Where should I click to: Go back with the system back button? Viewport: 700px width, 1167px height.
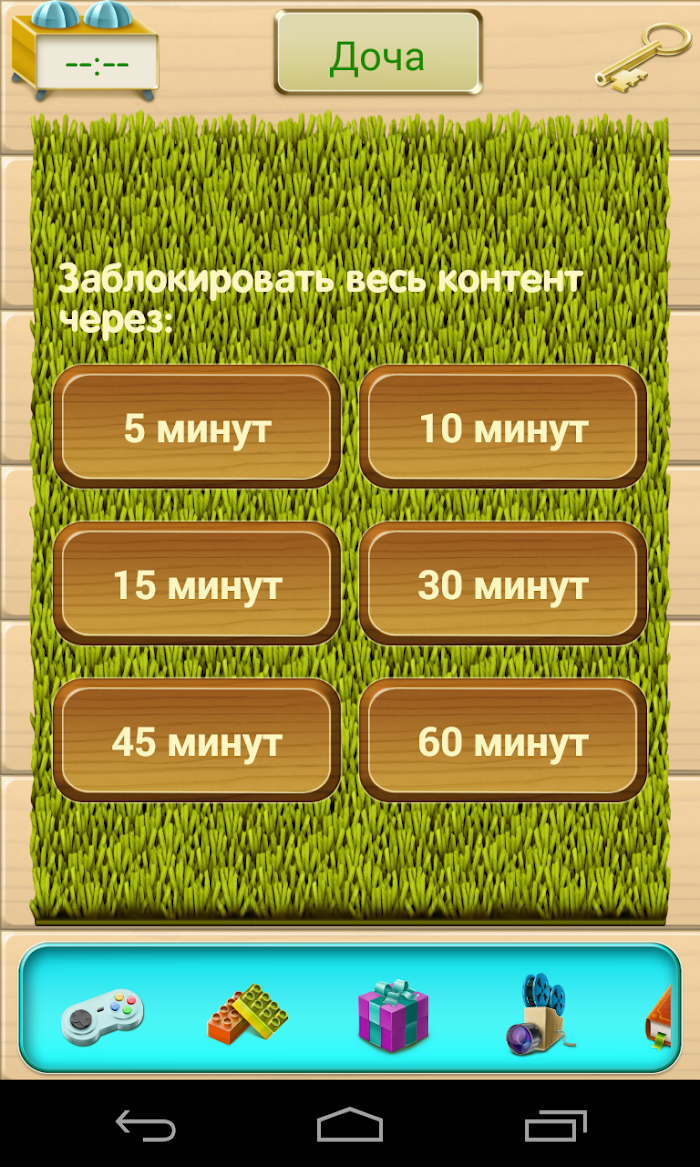[x=145, y=1124]
